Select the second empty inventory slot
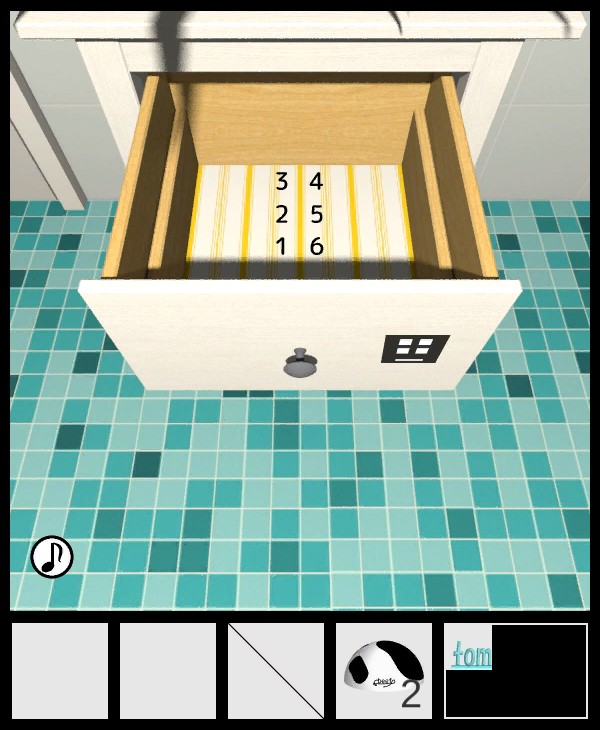The width and height of the screenshot is (600, 730). click(x=168, y=671)
